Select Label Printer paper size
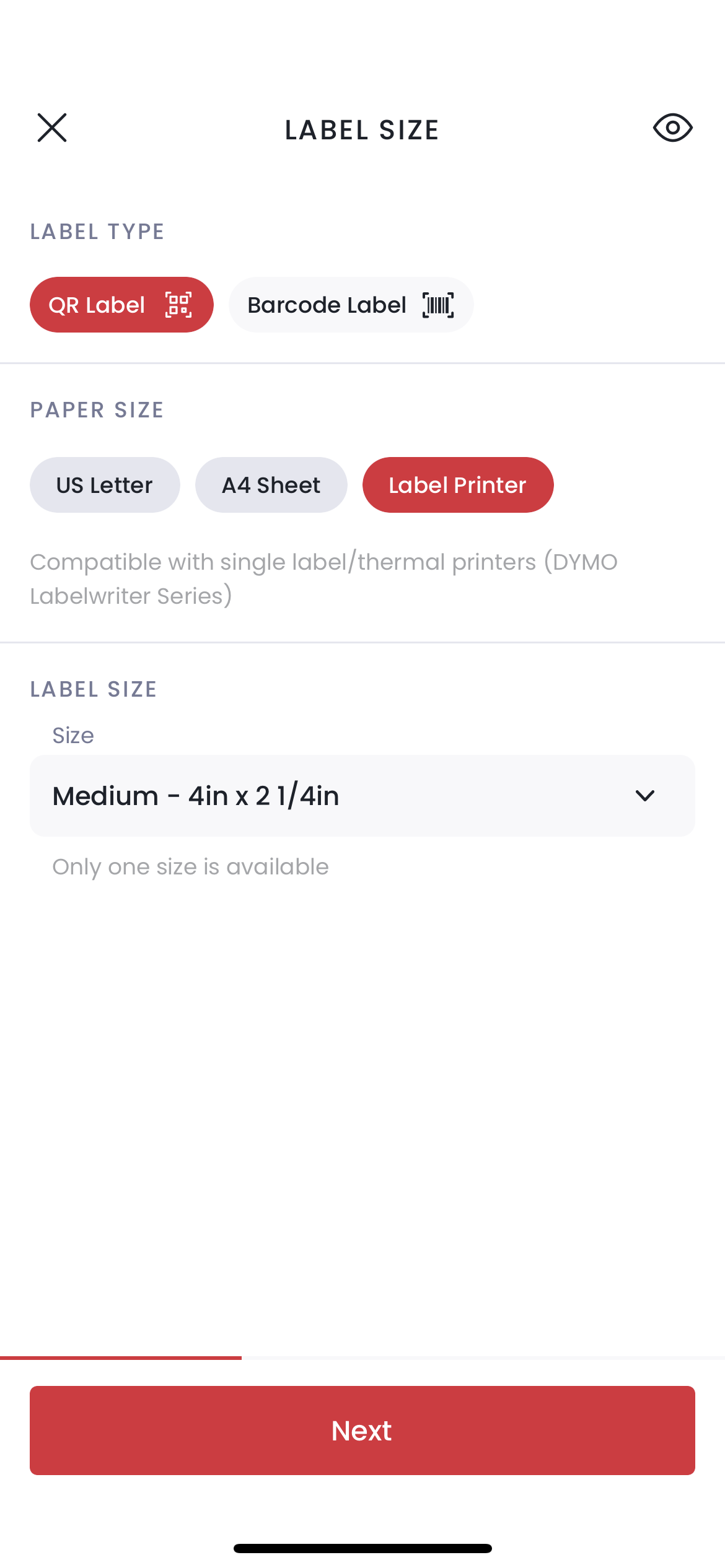The image size is (725, 1568). pos(458,485)
